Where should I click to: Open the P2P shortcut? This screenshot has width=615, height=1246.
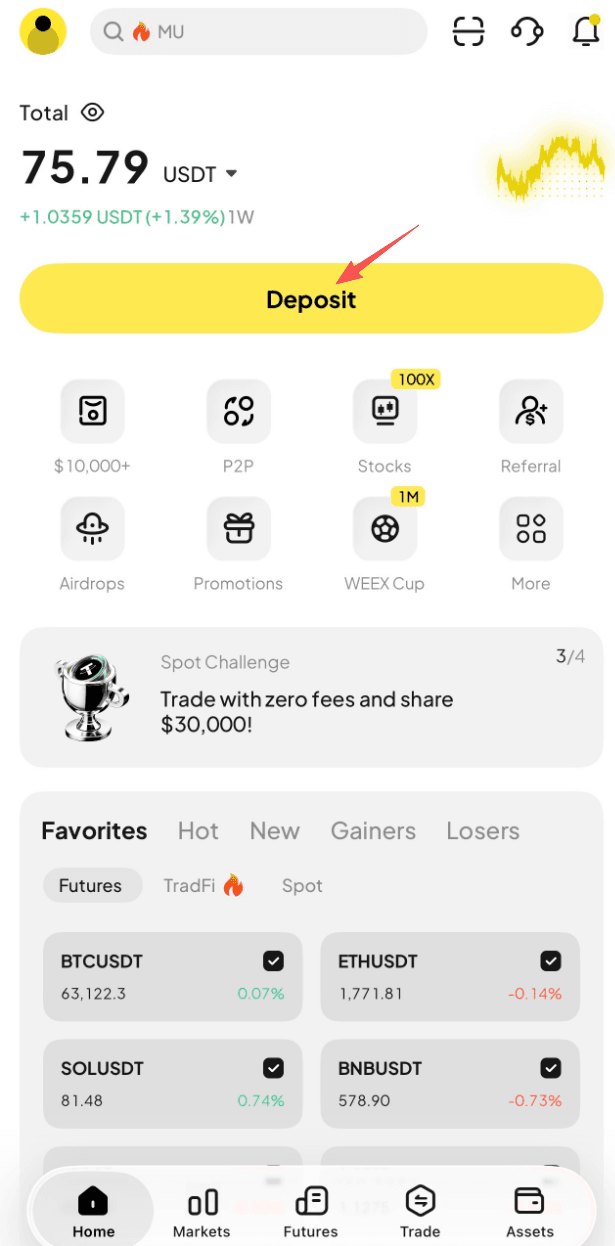pos(238,426)
